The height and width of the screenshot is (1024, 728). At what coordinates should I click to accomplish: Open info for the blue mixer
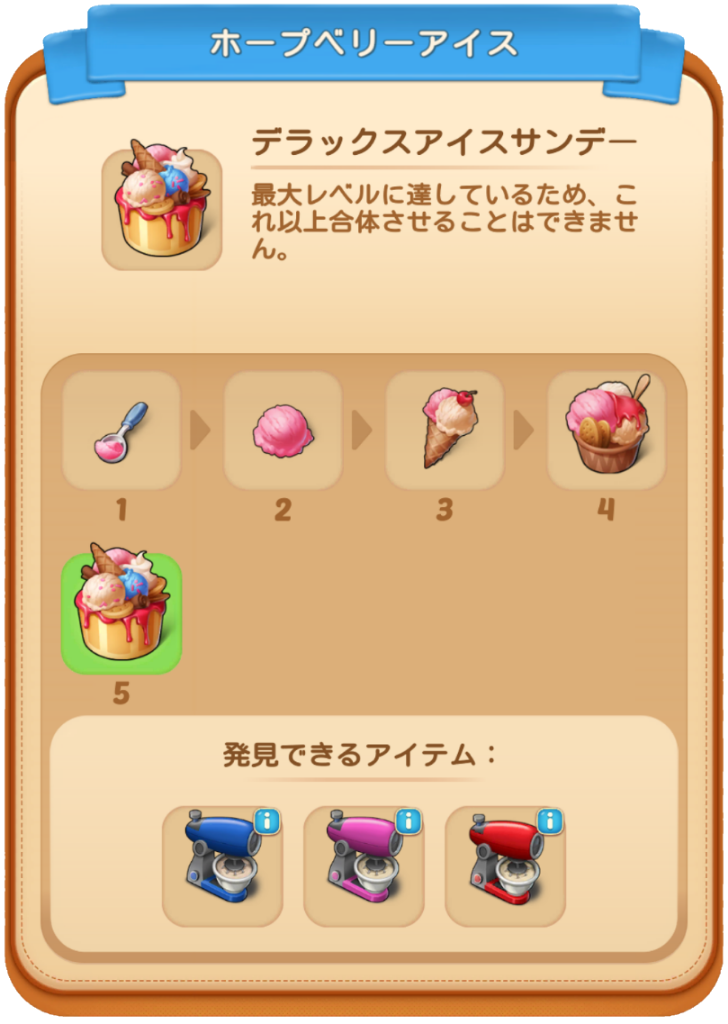[267, 822]
